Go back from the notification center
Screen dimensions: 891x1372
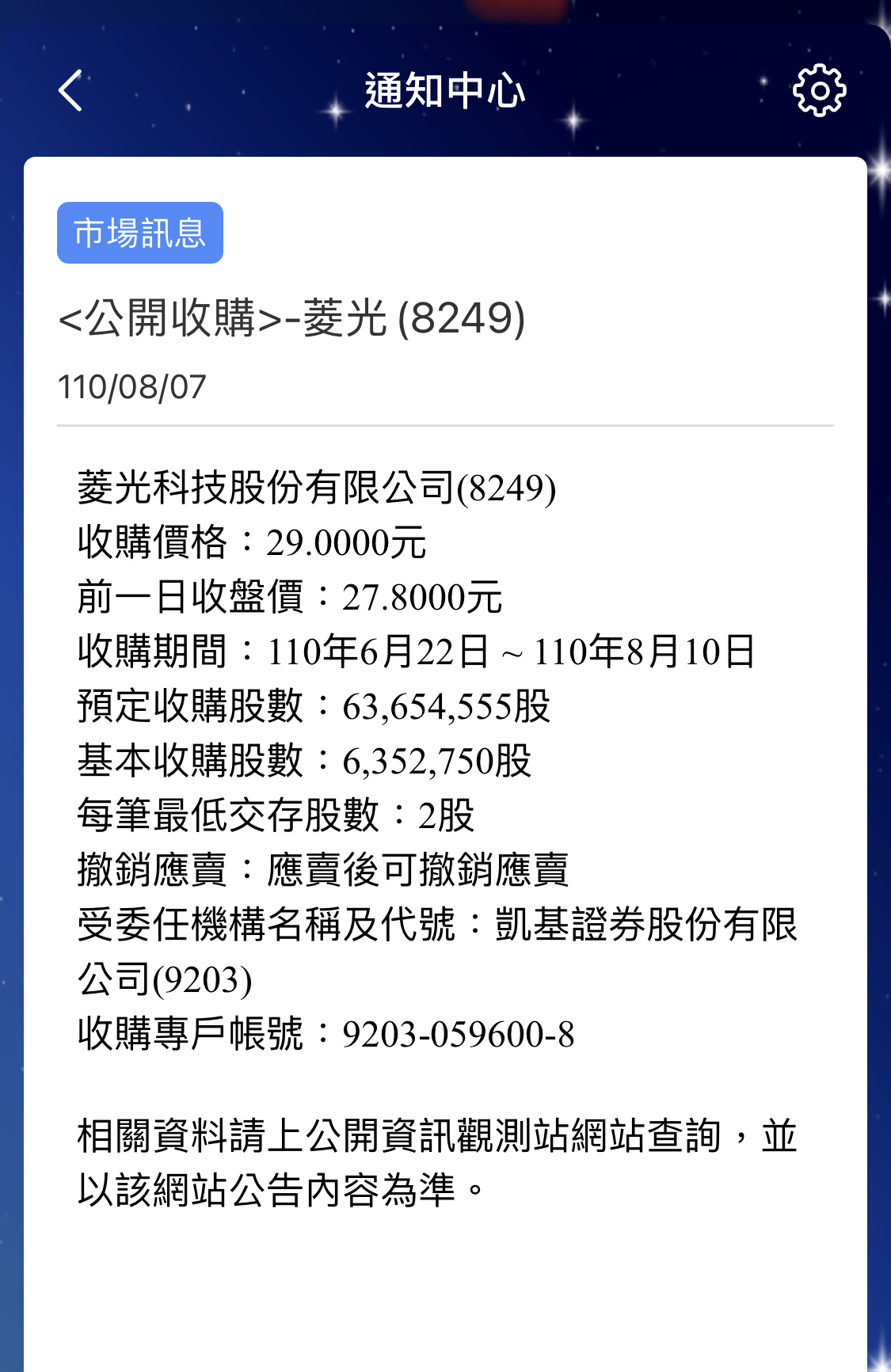pos(70,90)
